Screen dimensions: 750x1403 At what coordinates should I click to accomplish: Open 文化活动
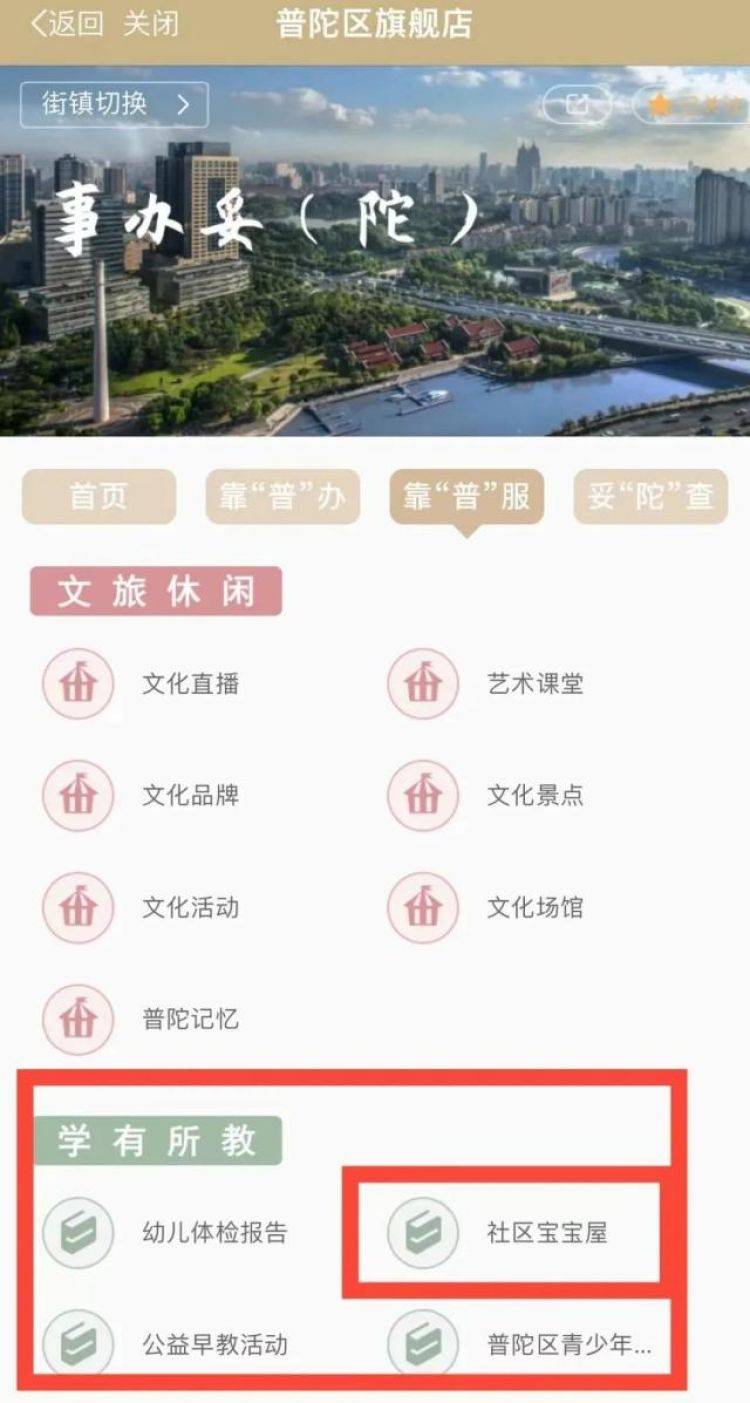click(x=189, y=908)
